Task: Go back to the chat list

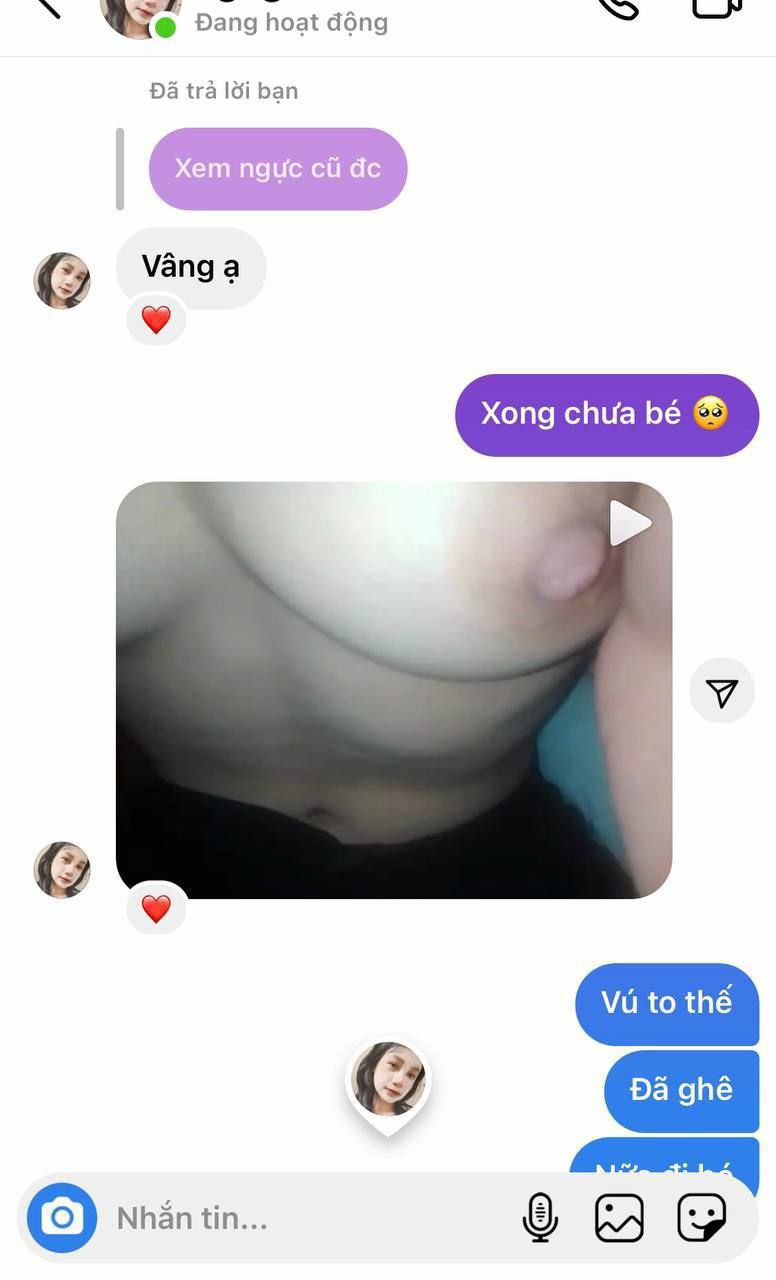Action: pos(45,8)
